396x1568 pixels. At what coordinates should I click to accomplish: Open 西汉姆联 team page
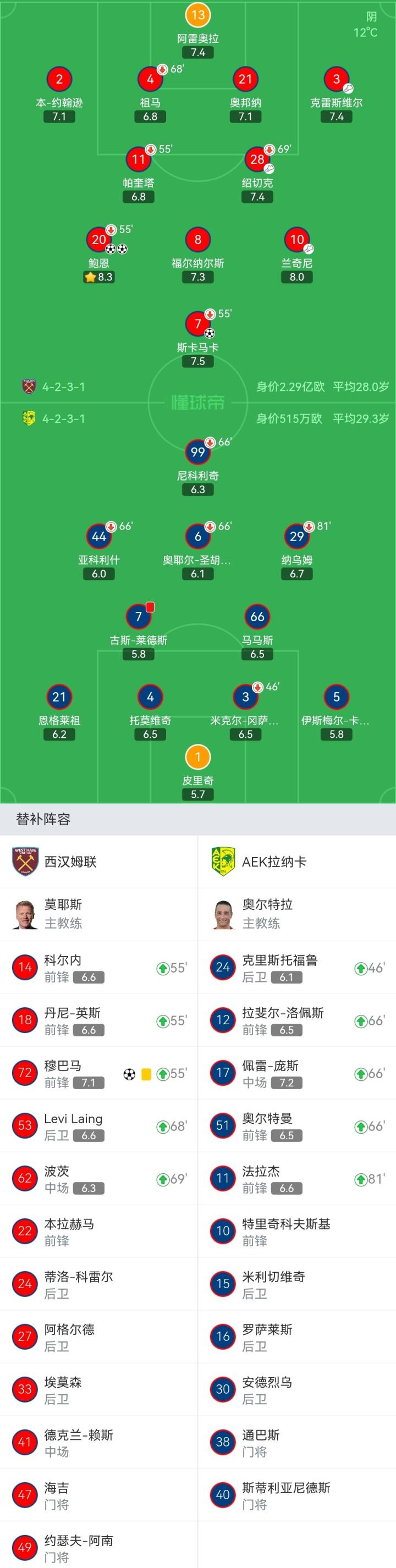[x=70, y=862]
